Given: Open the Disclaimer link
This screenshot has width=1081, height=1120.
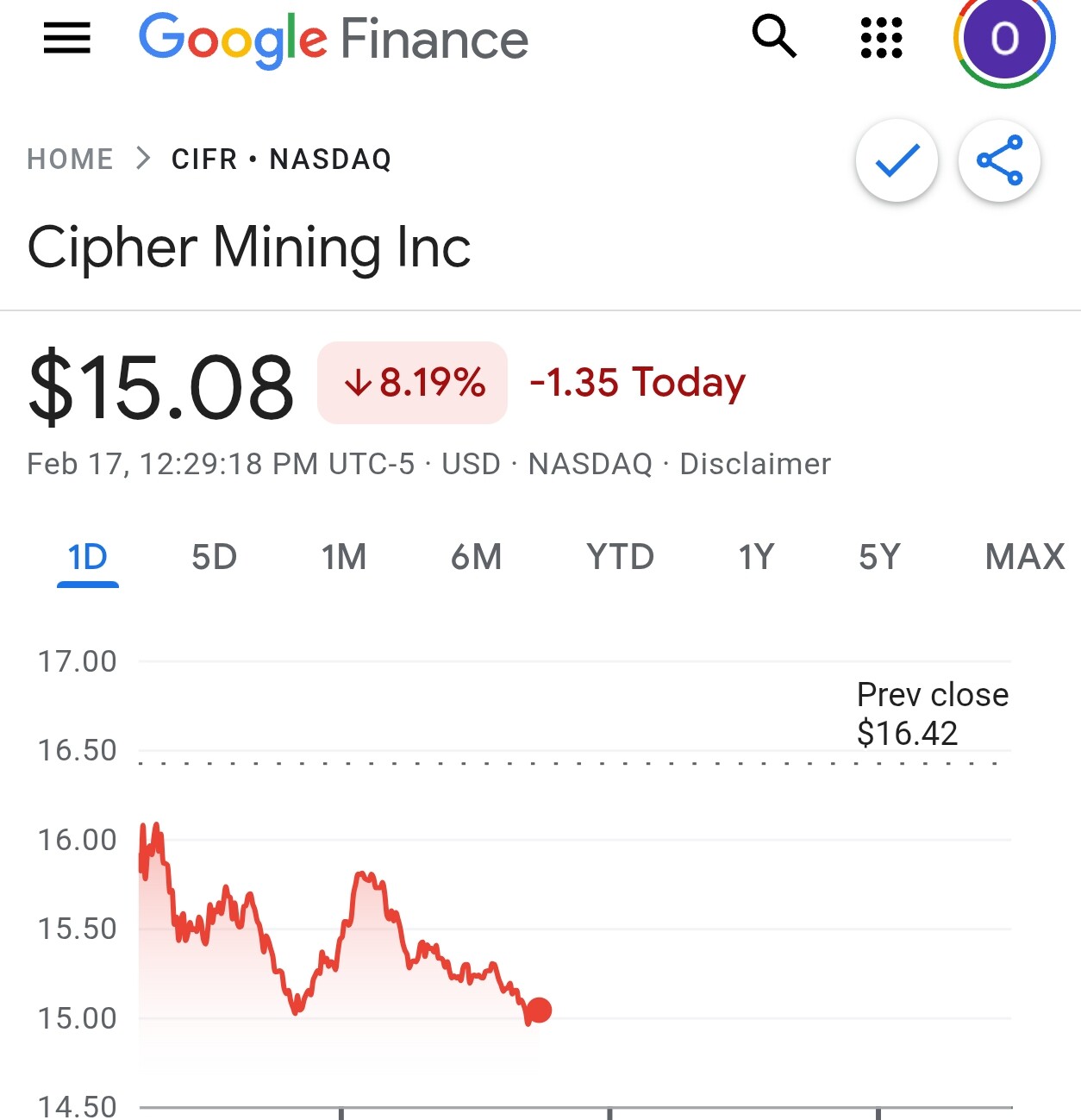Looking at the screenshot, I should [755, 464].
